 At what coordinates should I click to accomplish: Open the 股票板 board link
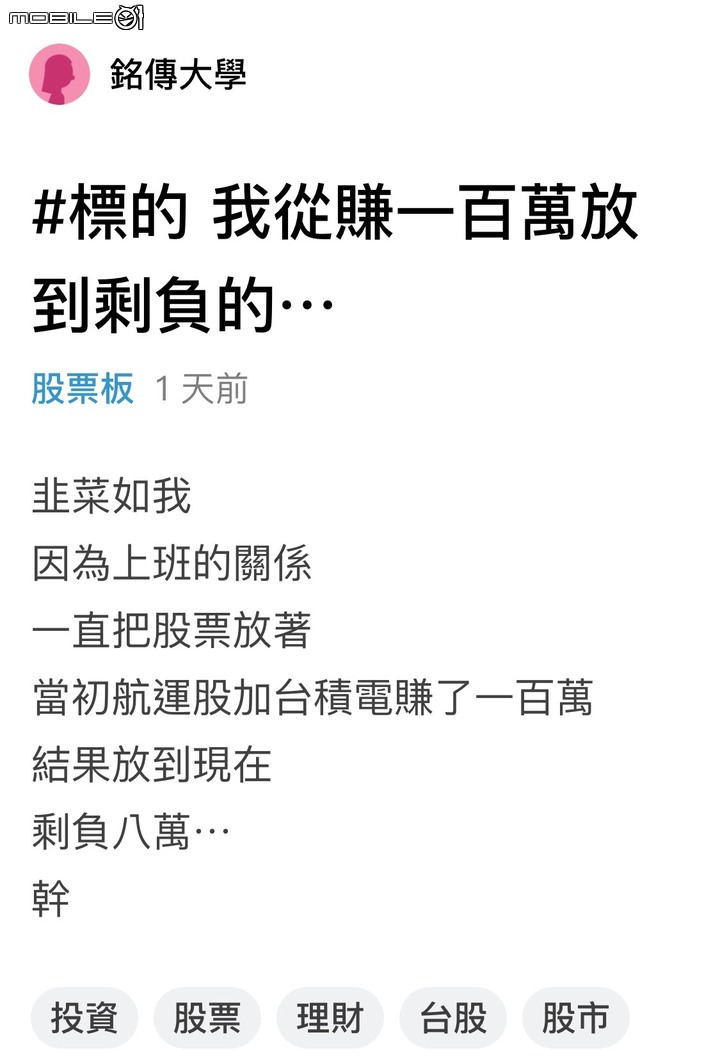(83, 389)
